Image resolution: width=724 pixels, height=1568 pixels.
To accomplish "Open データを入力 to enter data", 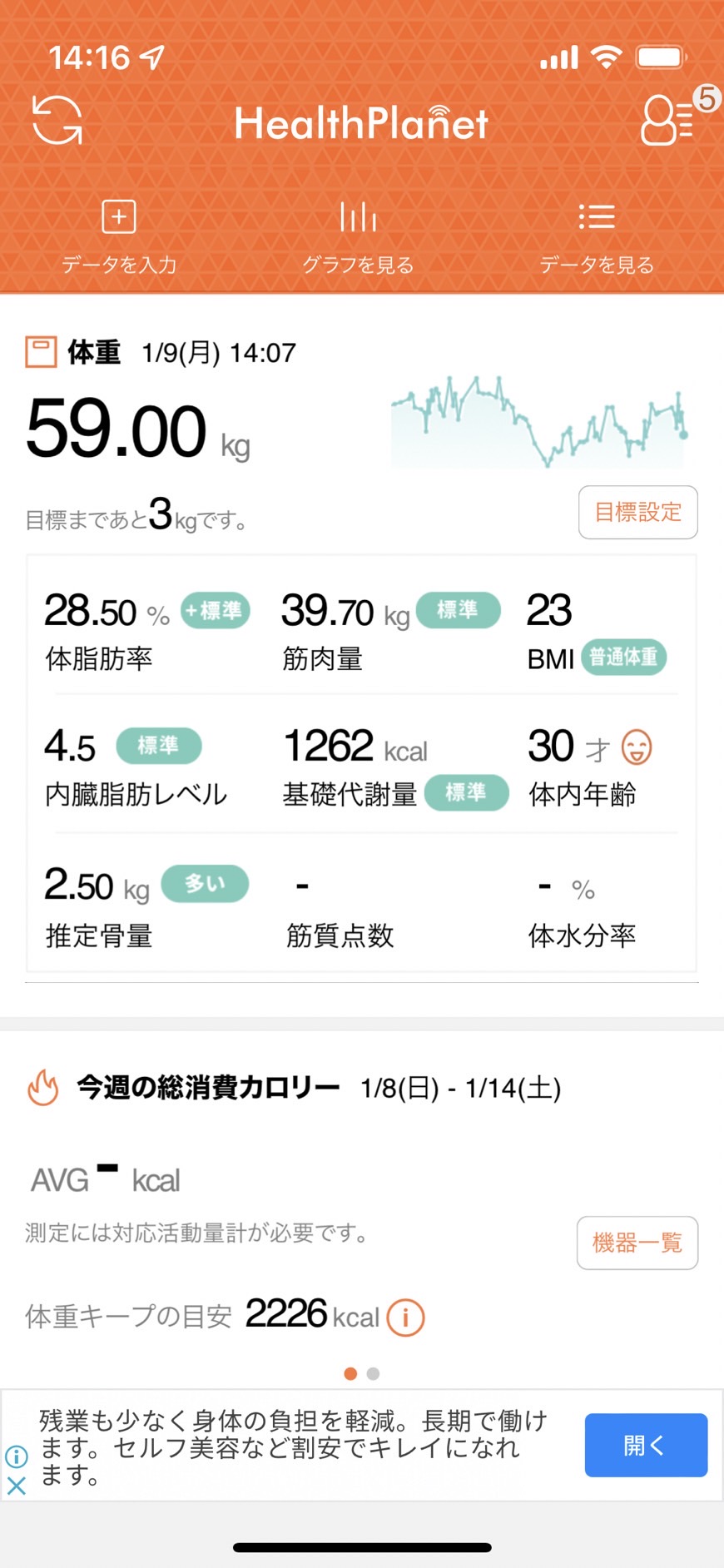I will tap(119, 238).
